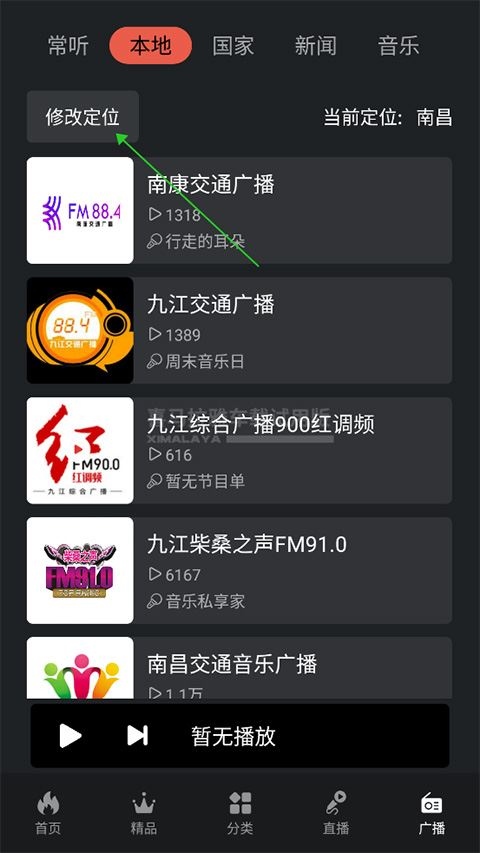Tap the 修改定位 button

tap(83, 116)
